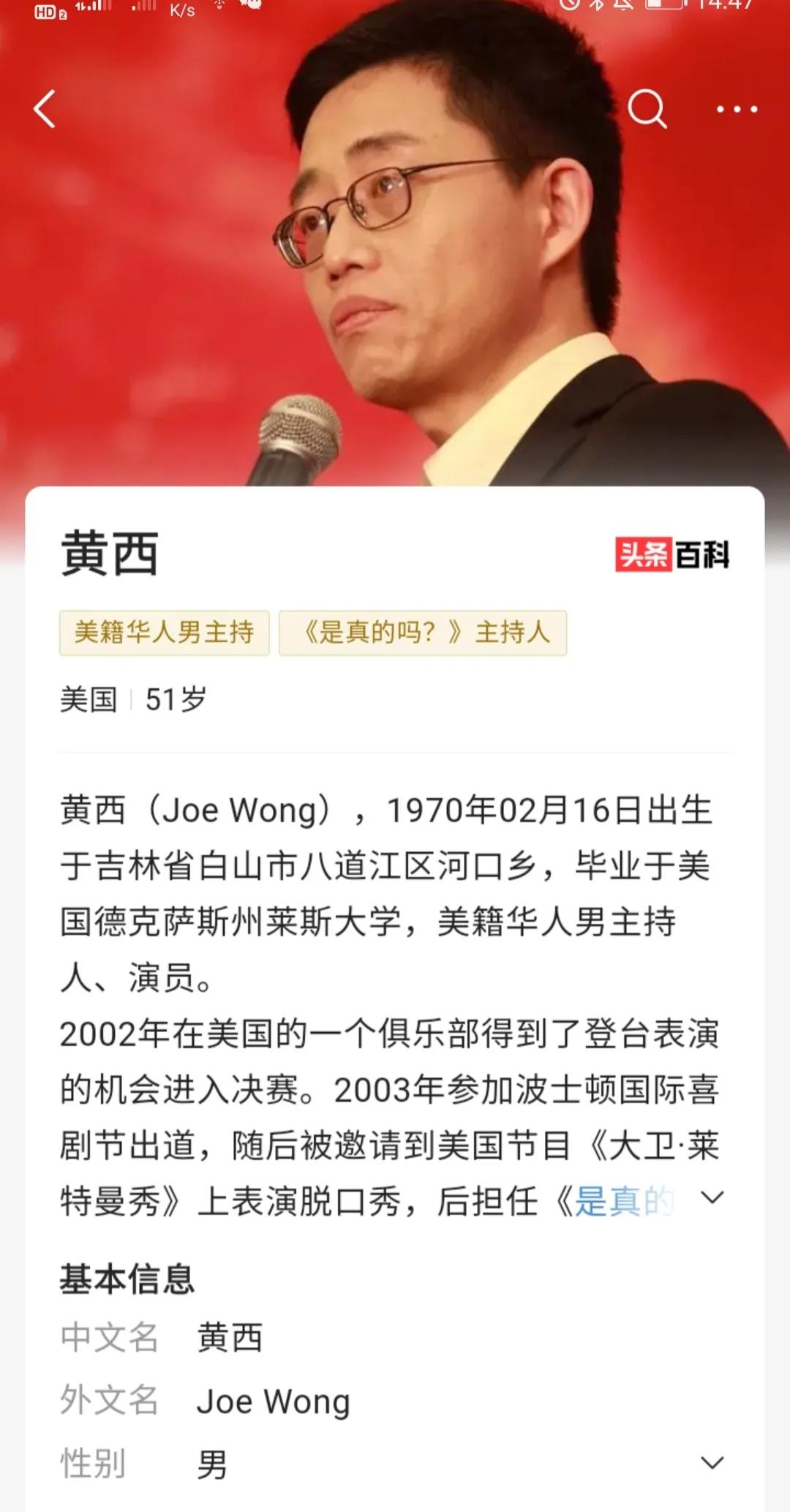Expand the 基本信息 section with the chevron
Image resolution: width=790 pixels, height=1512 pixels.
[712, 1463]
